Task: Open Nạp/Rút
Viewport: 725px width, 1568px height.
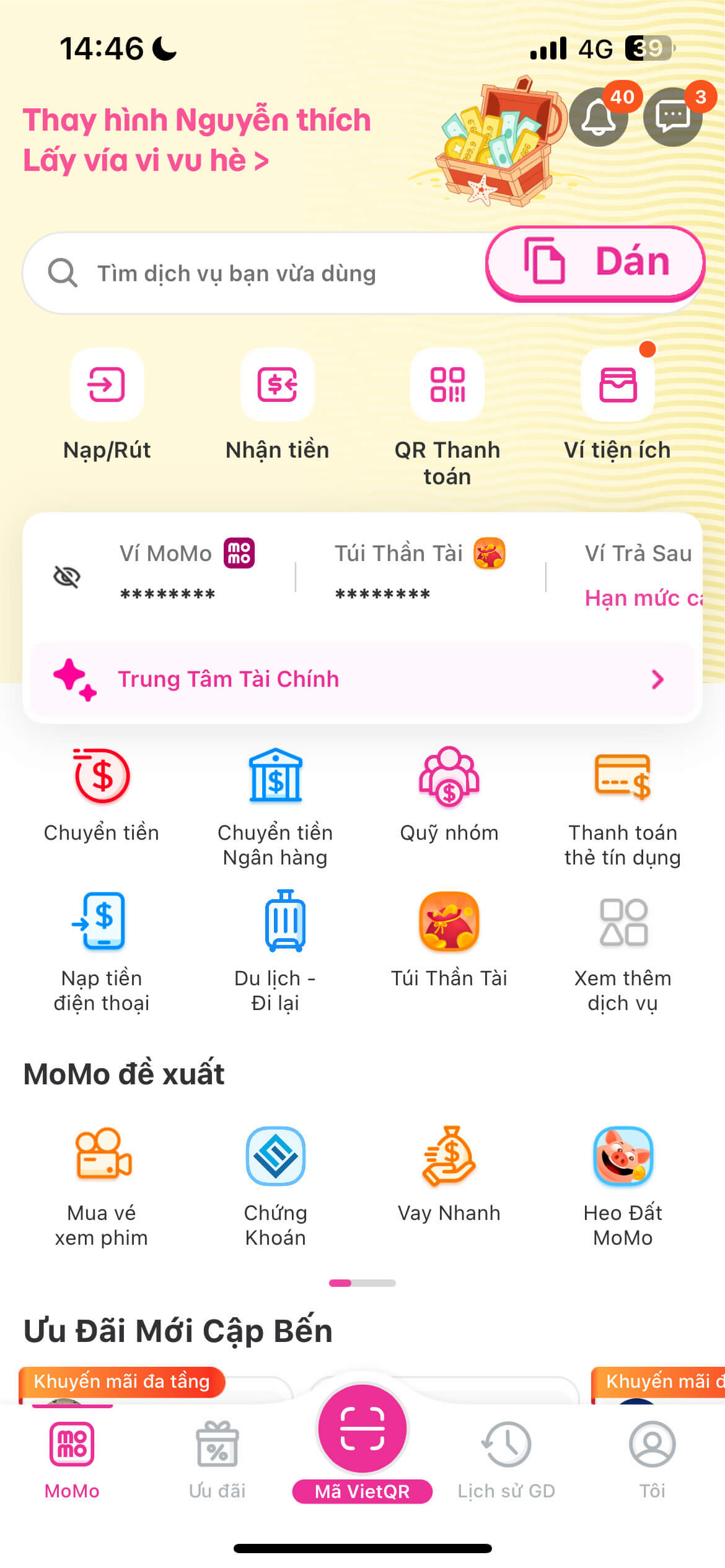Action: pyautogui.click(x=107, y=385)
